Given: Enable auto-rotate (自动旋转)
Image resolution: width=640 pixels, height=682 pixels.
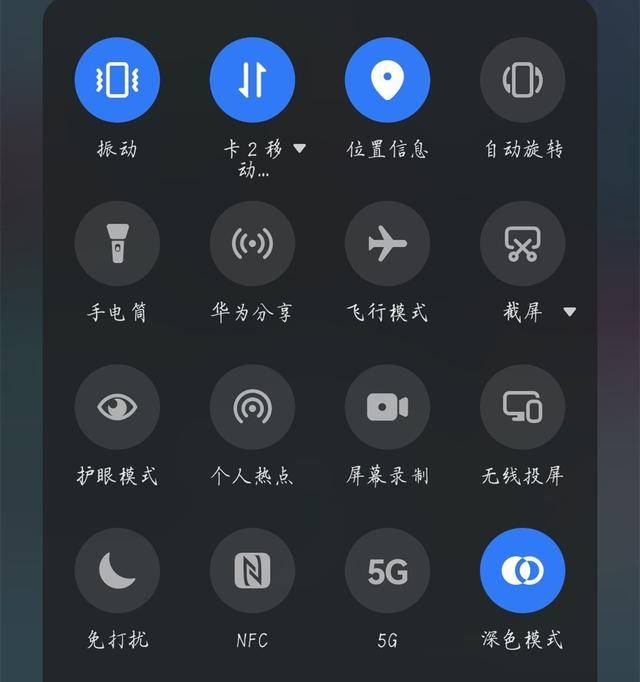Looking at the screenshot, I should tap(522, 80).
